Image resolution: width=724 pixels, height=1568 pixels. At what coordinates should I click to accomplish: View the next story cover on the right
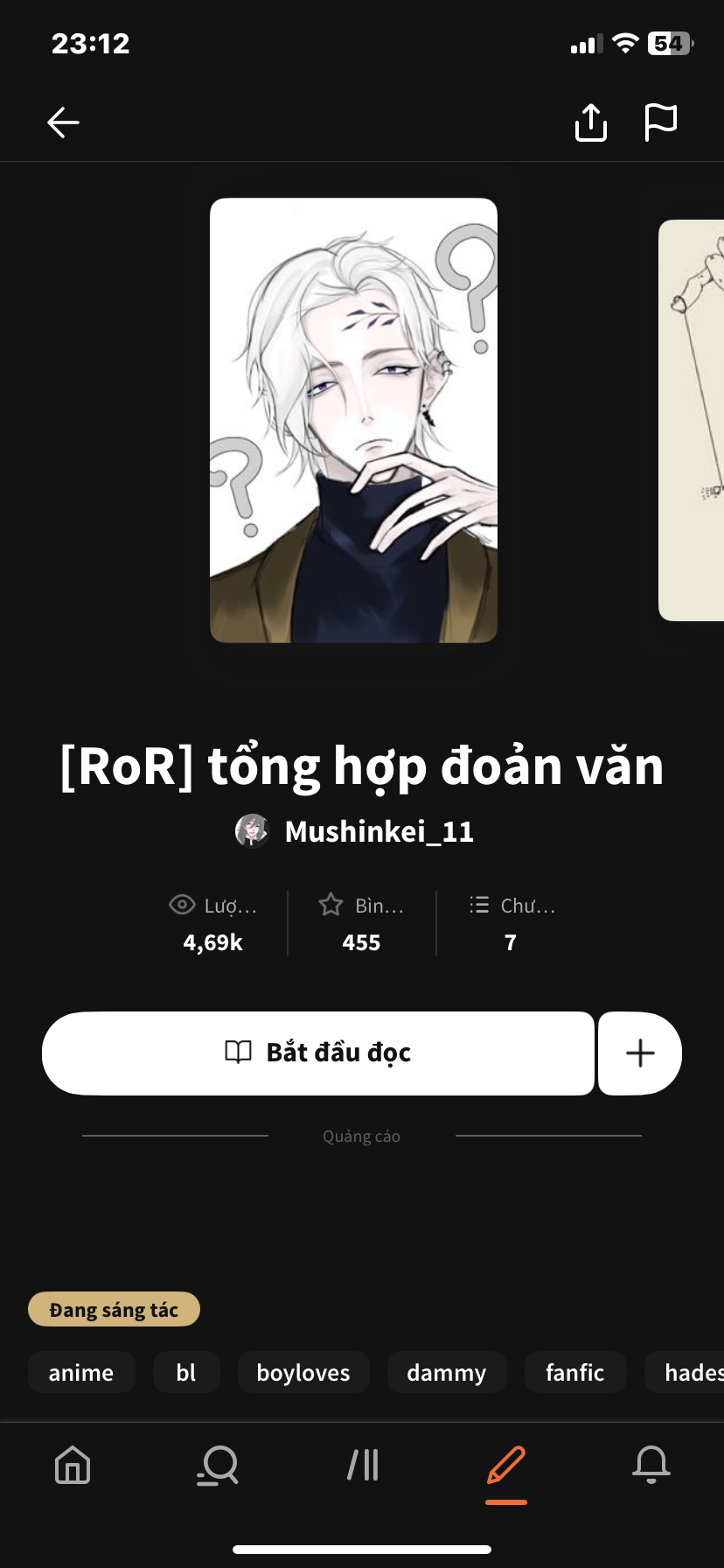tap(693, 420)
